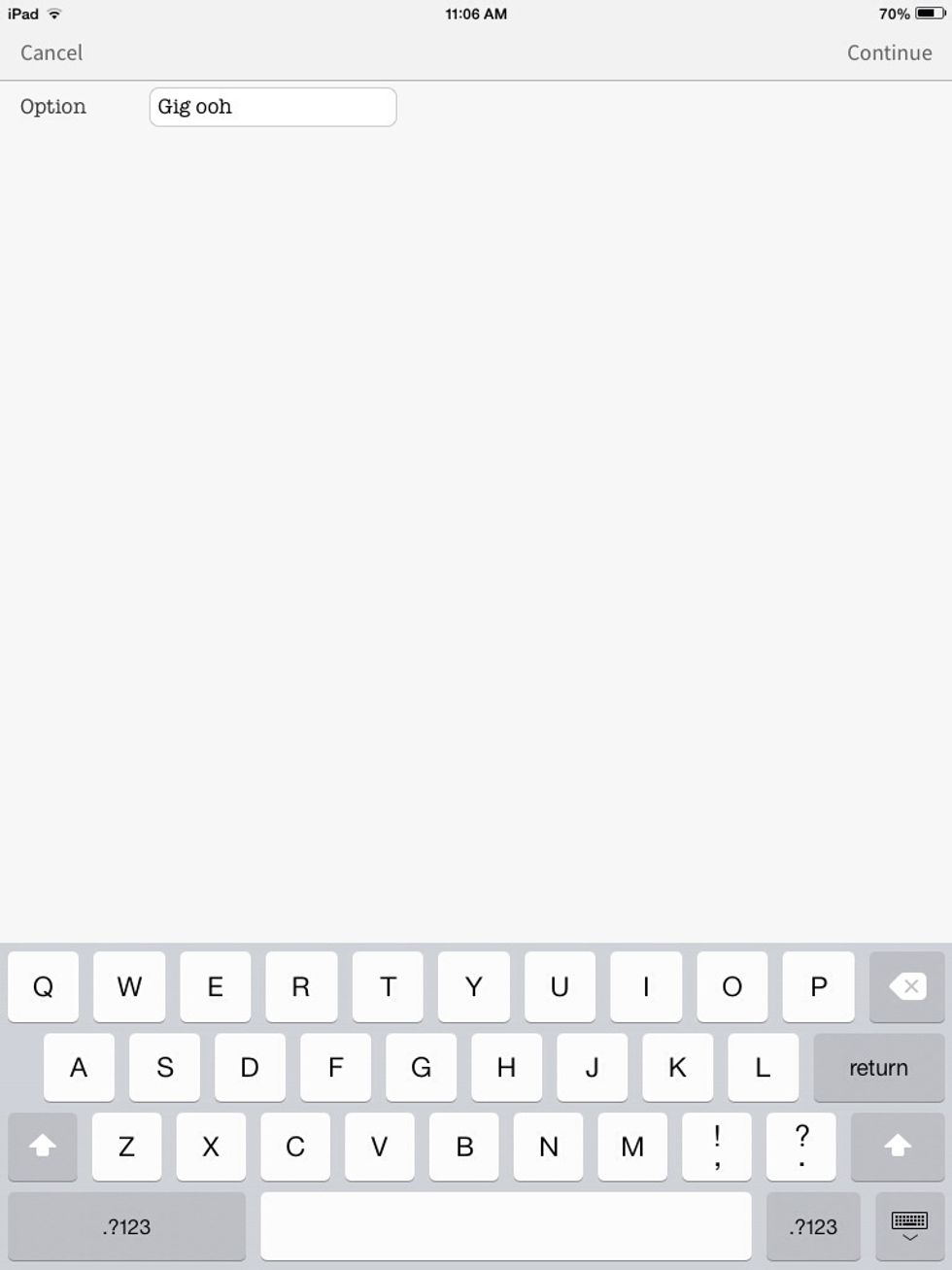The image size is (952, 1270).
Task: Tap Cancel to discard the option
Action: (51, 53)
